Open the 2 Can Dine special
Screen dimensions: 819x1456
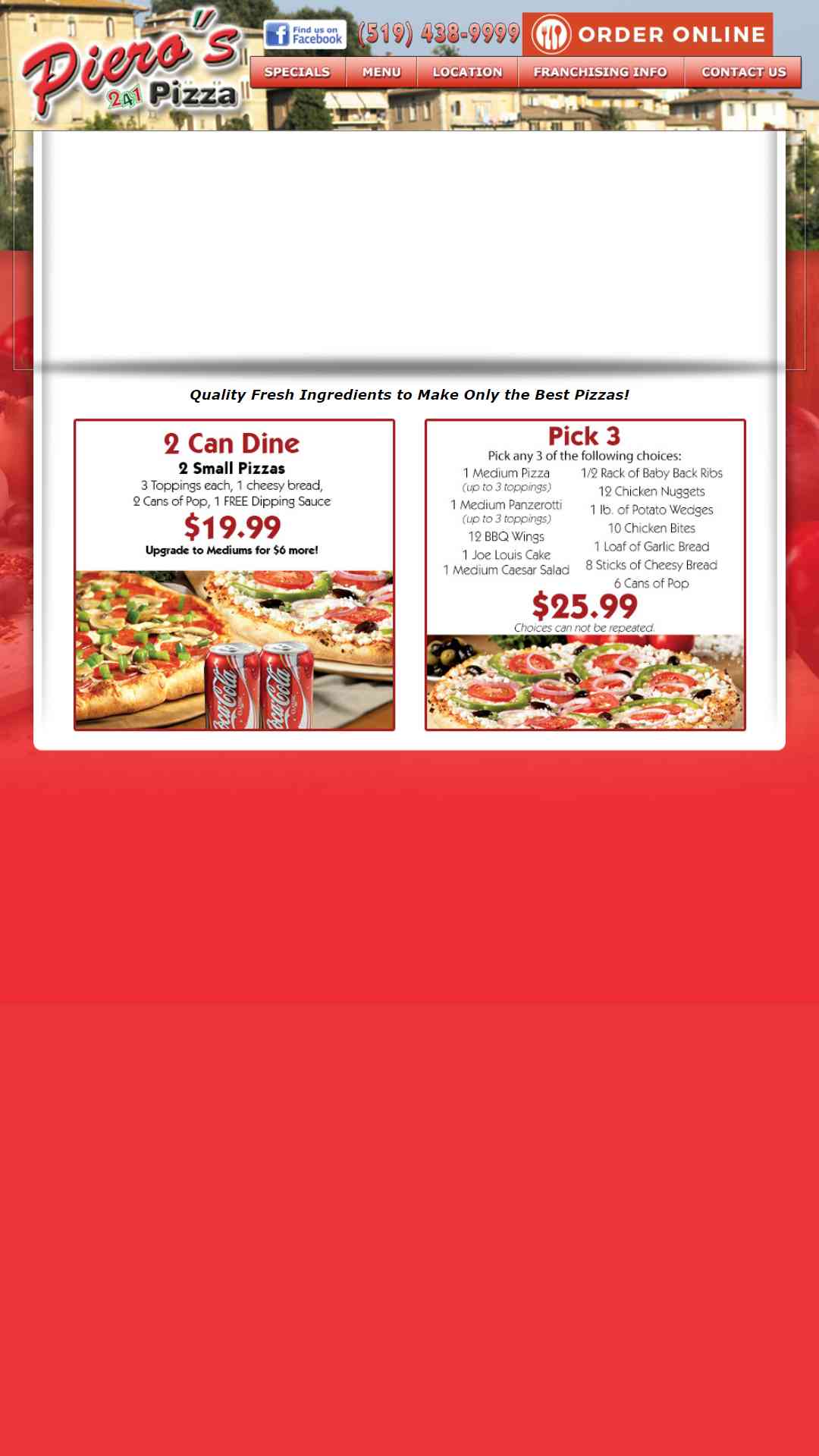[x=234, y=575]
